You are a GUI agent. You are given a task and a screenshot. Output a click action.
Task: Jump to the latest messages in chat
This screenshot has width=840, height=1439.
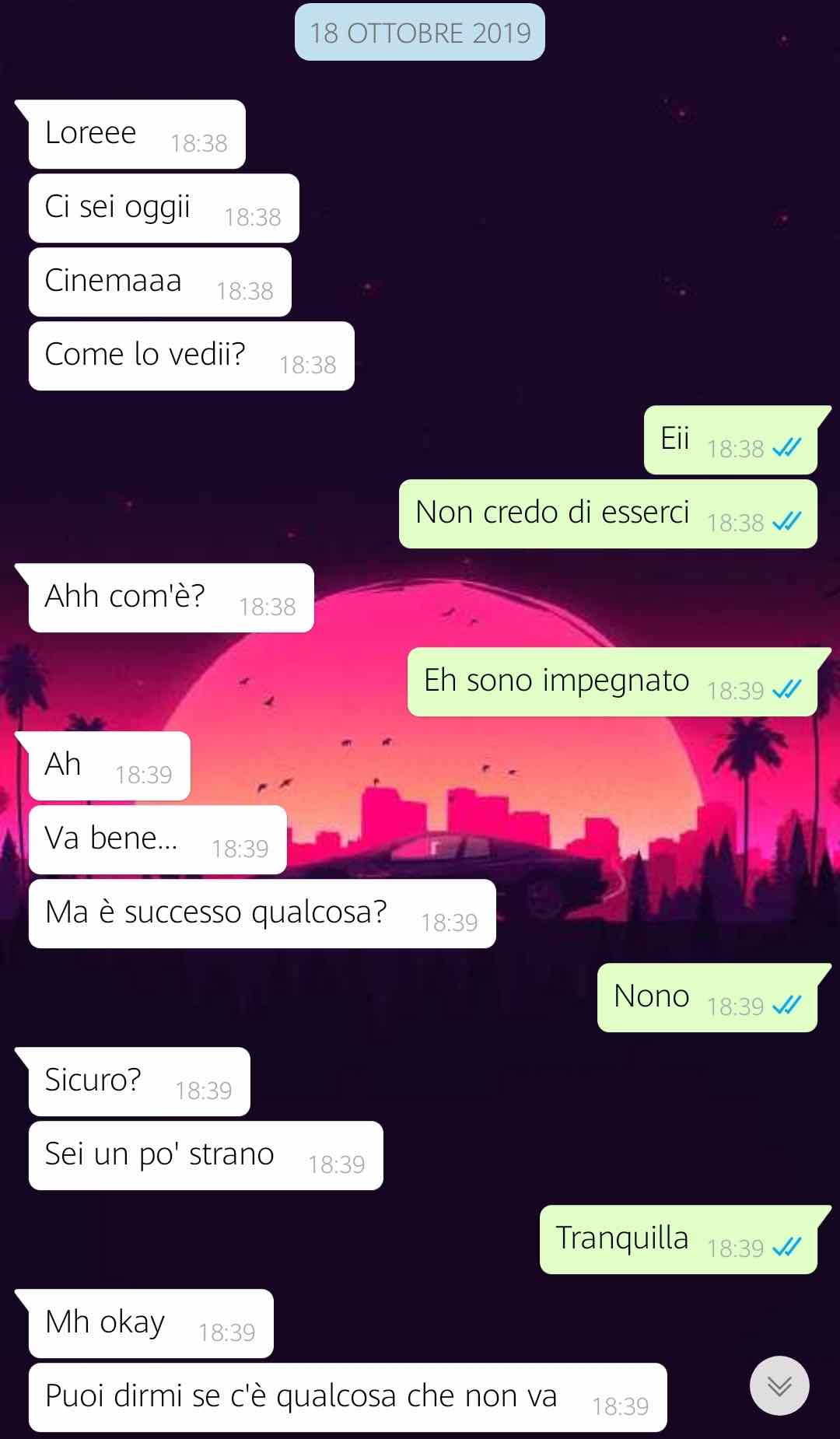(x=779, y=1385)
